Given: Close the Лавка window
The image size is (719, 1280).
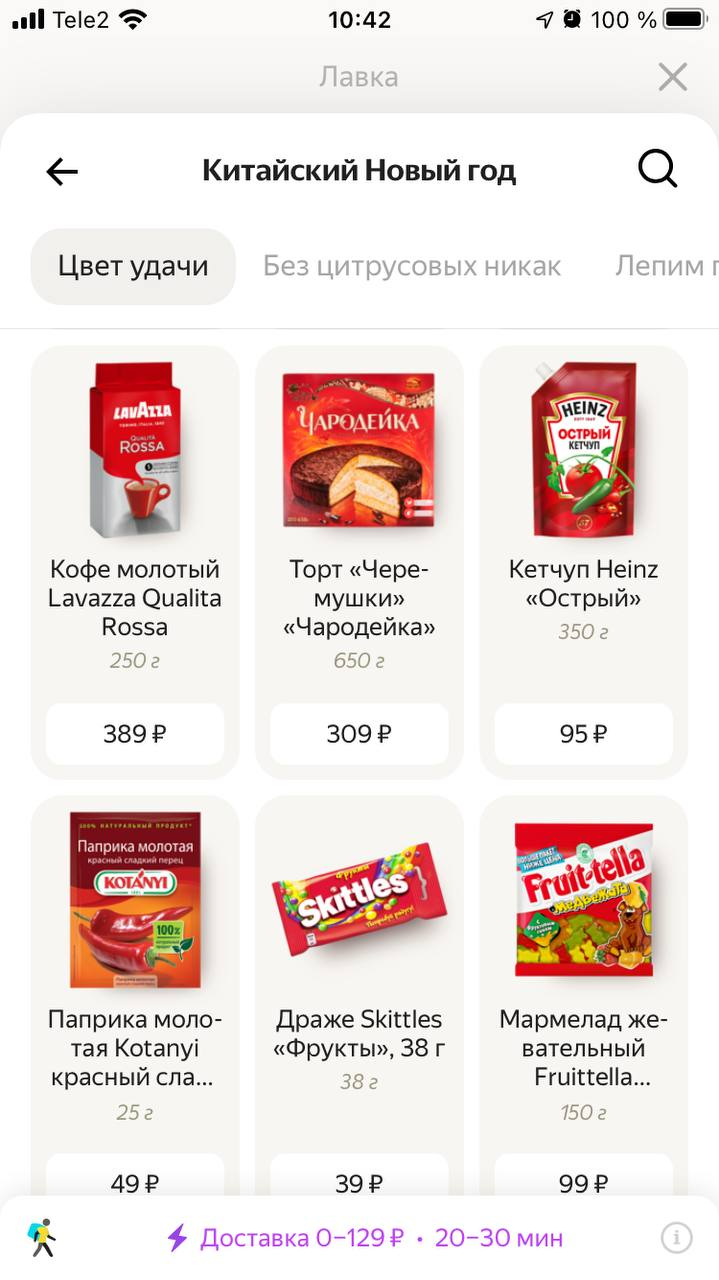Looking at the screenshot, I should 672,77.
